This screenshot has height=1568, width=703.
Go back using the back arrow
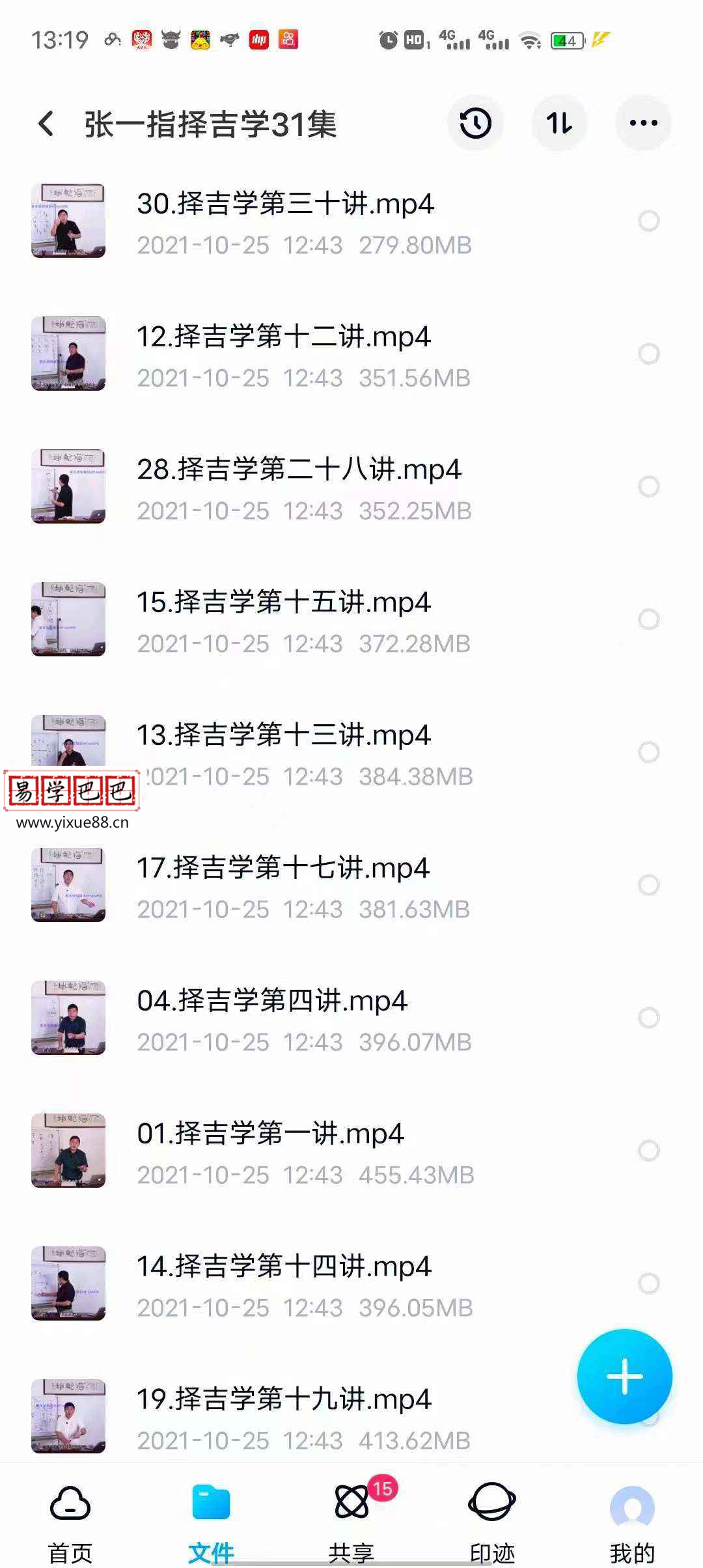click(46, 123)
